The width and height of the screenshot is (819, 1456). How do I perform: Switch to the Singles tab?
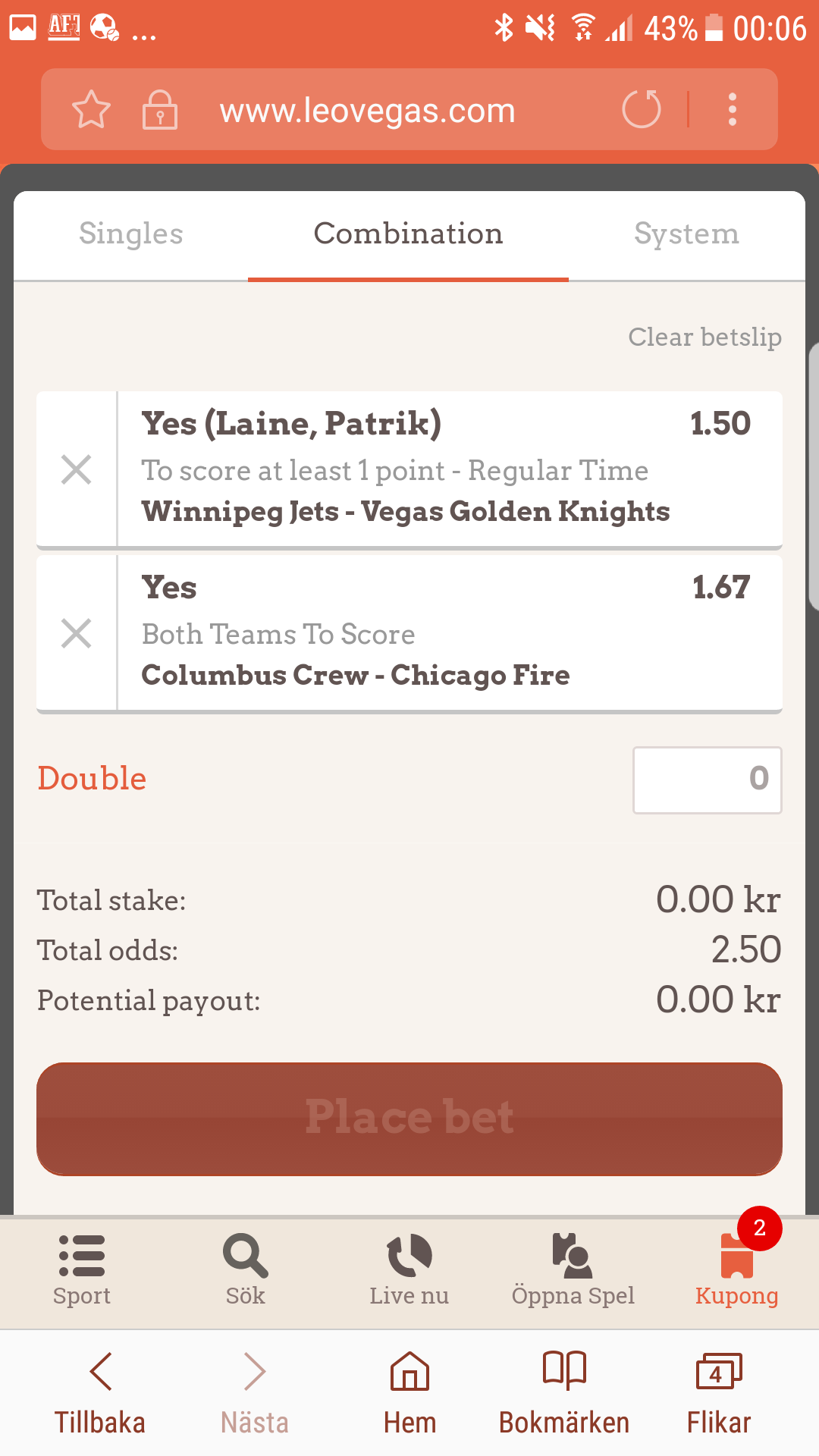tap(131, 234)
